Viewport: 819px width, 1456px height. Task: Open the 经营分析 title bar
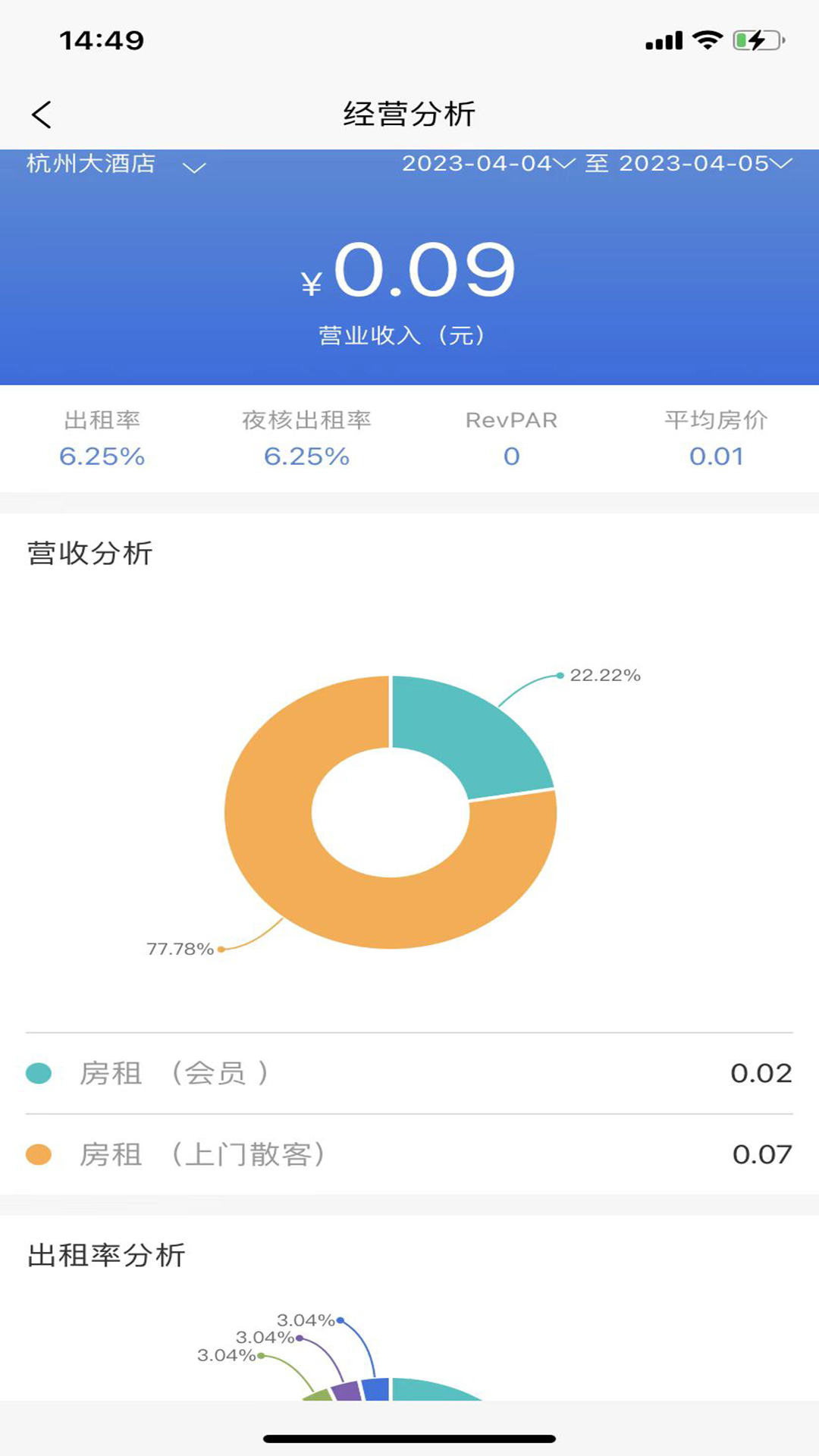click(409, 115)
